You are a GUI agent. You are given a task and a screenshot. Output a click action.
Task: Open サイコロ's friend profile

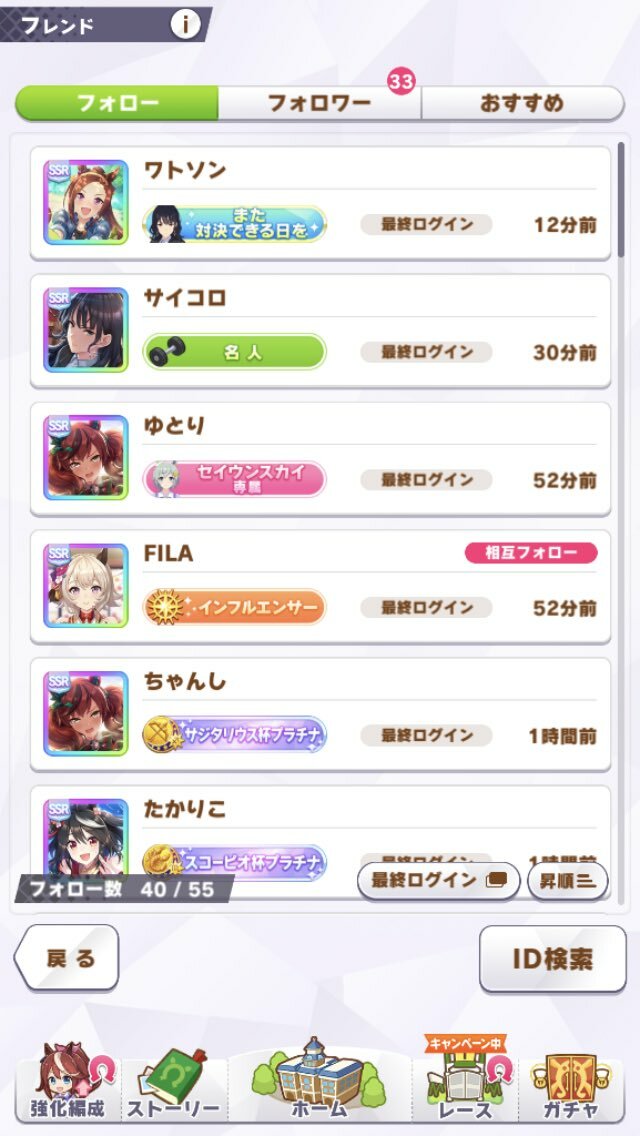(320, 331)
